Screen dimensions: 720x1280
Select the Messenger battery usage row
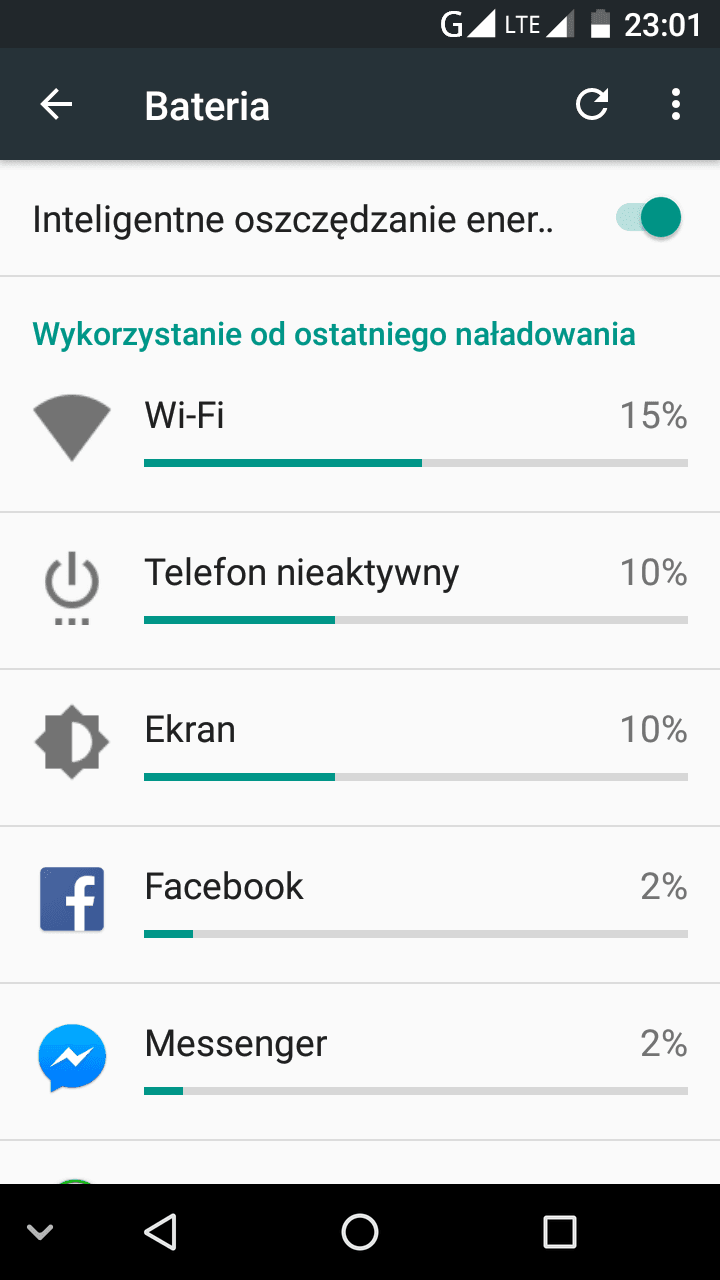click(360, 1062)
